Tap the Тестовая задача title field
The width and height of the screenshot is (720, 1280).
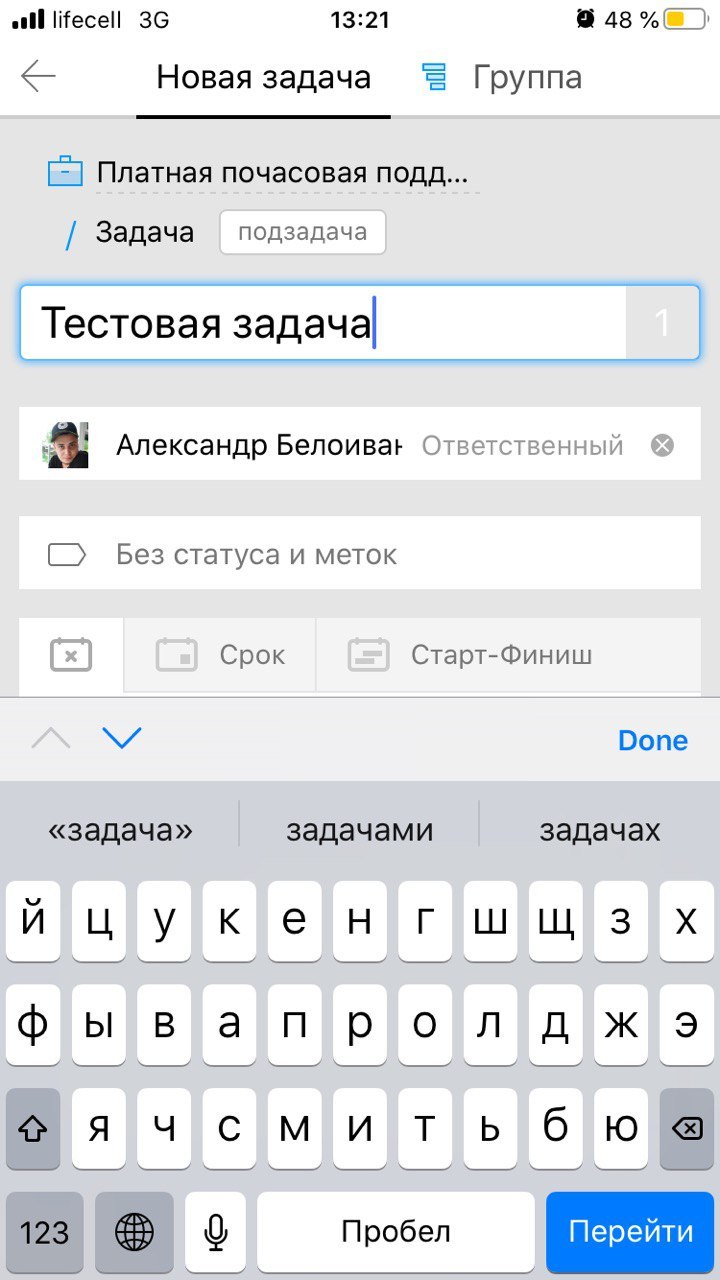tap(320, 323)
